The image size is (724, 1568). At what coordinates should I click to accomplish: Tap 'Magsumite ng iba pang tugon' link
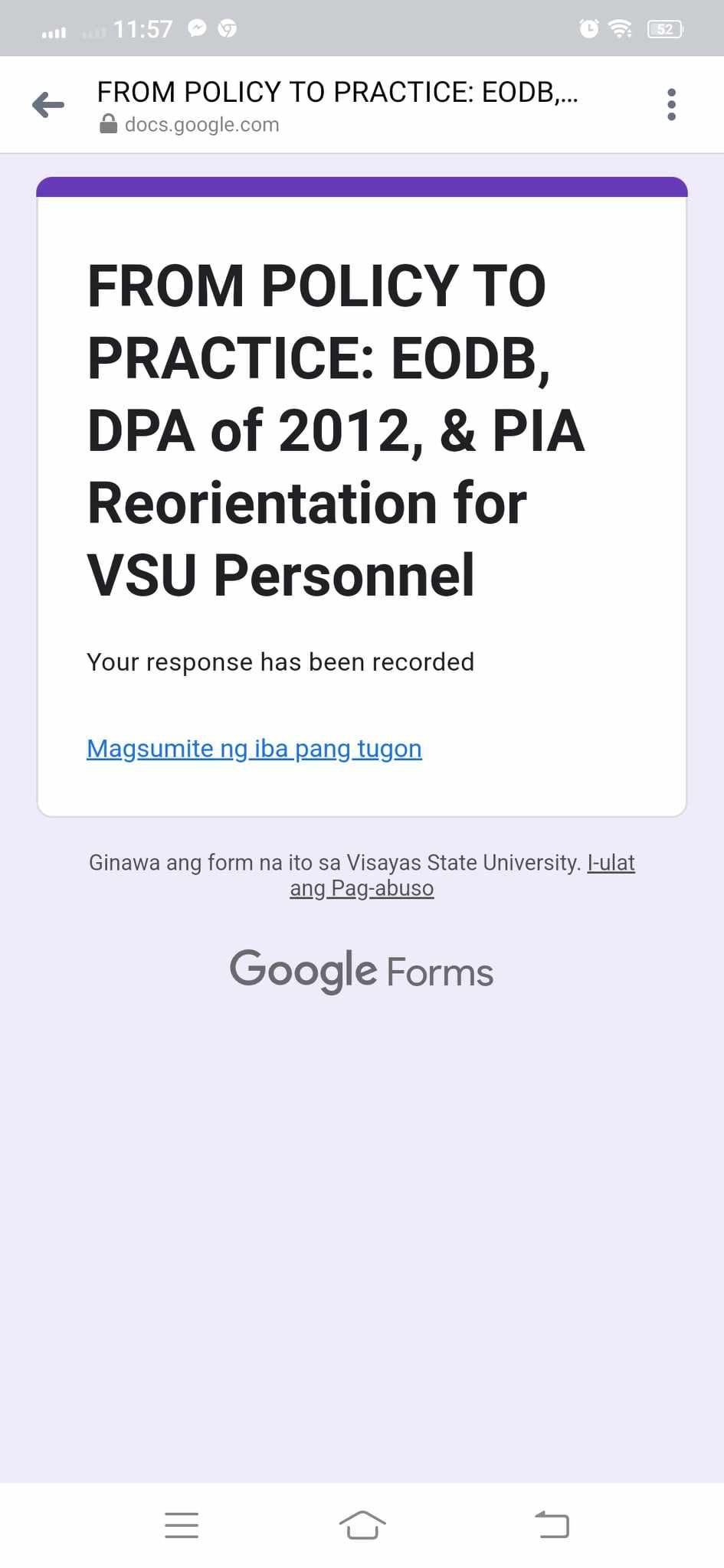(x=254, y=748)
